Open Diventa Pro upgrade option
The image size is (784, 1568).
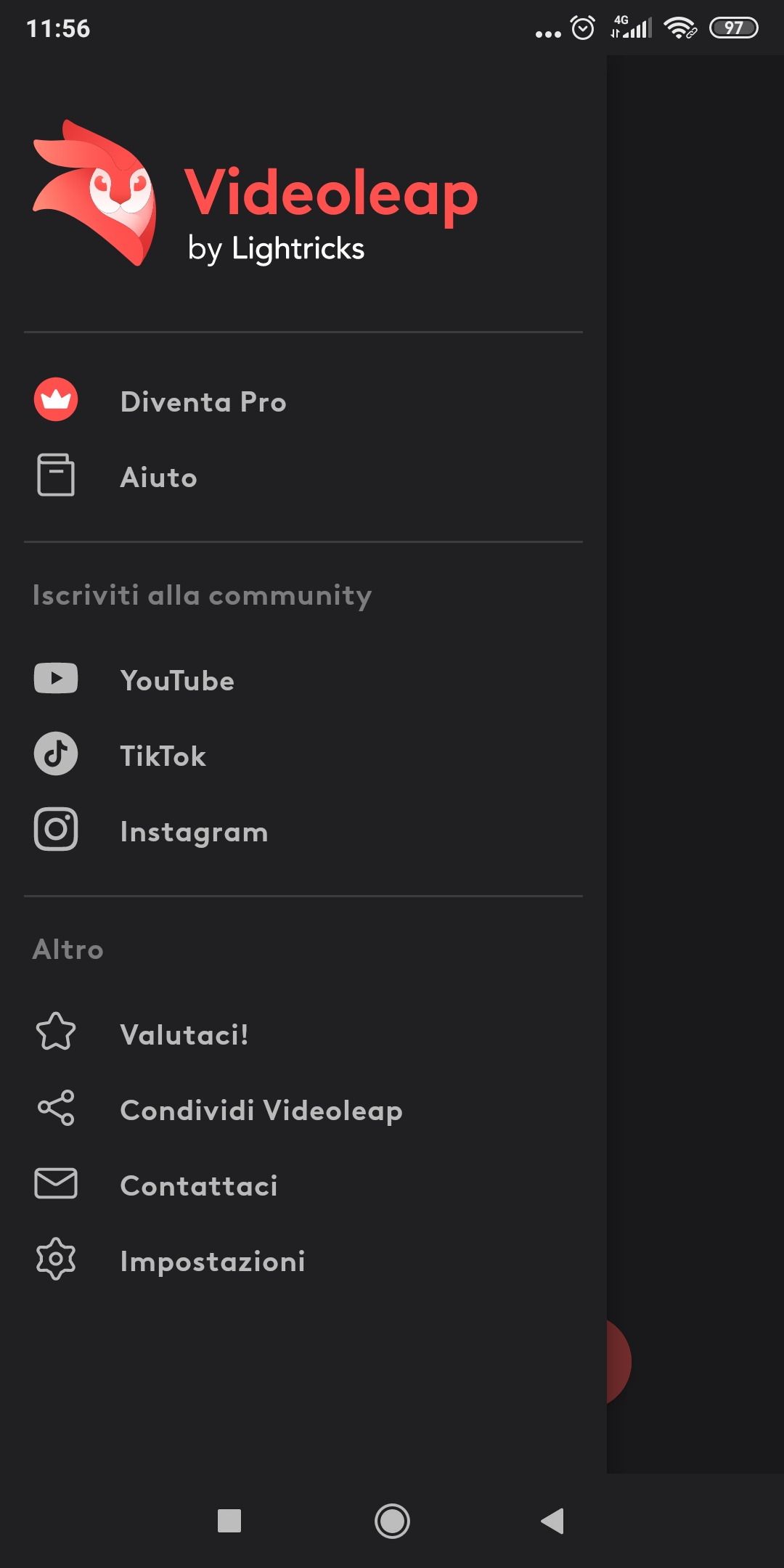click(303, 401)
